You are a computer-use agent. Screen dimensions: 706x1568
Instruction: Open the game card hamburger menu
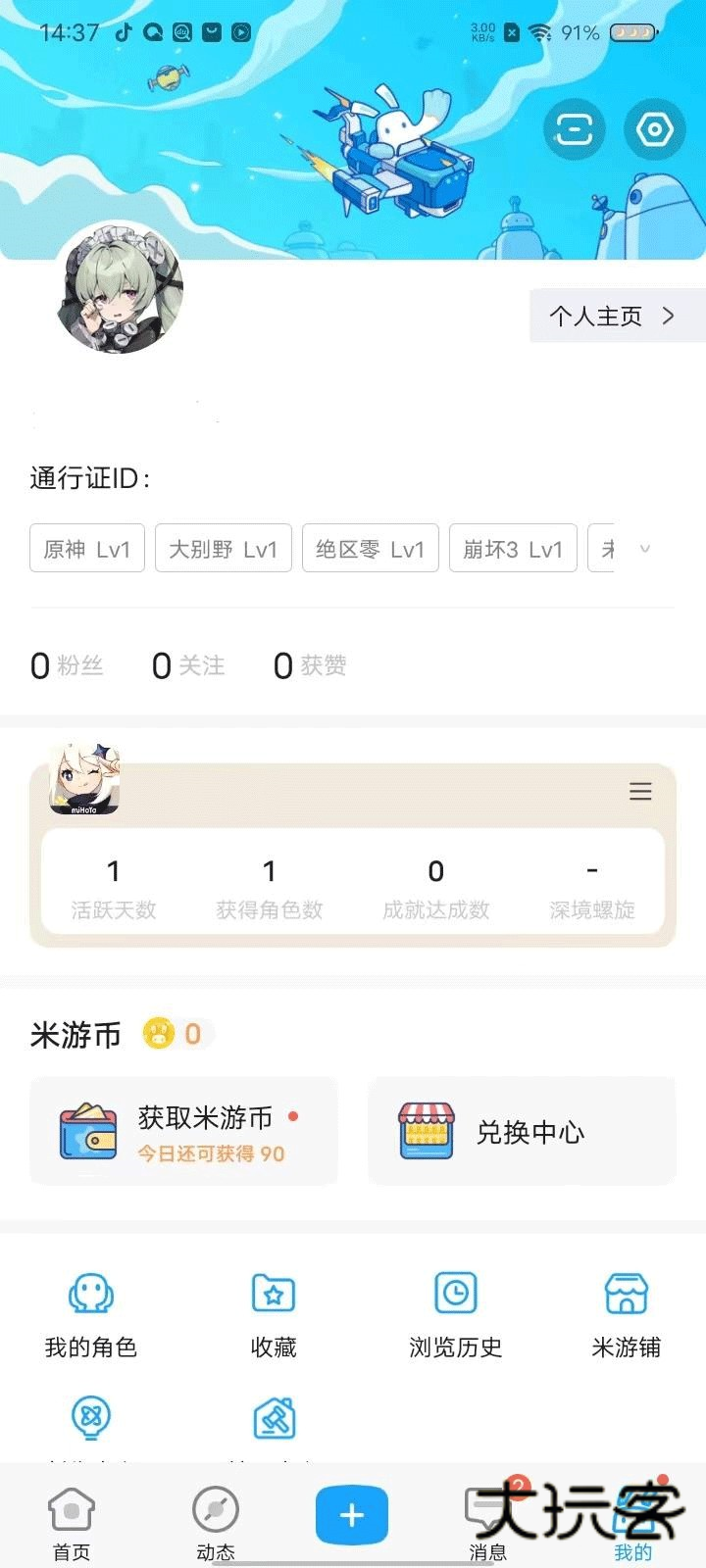tap(640, 791)
